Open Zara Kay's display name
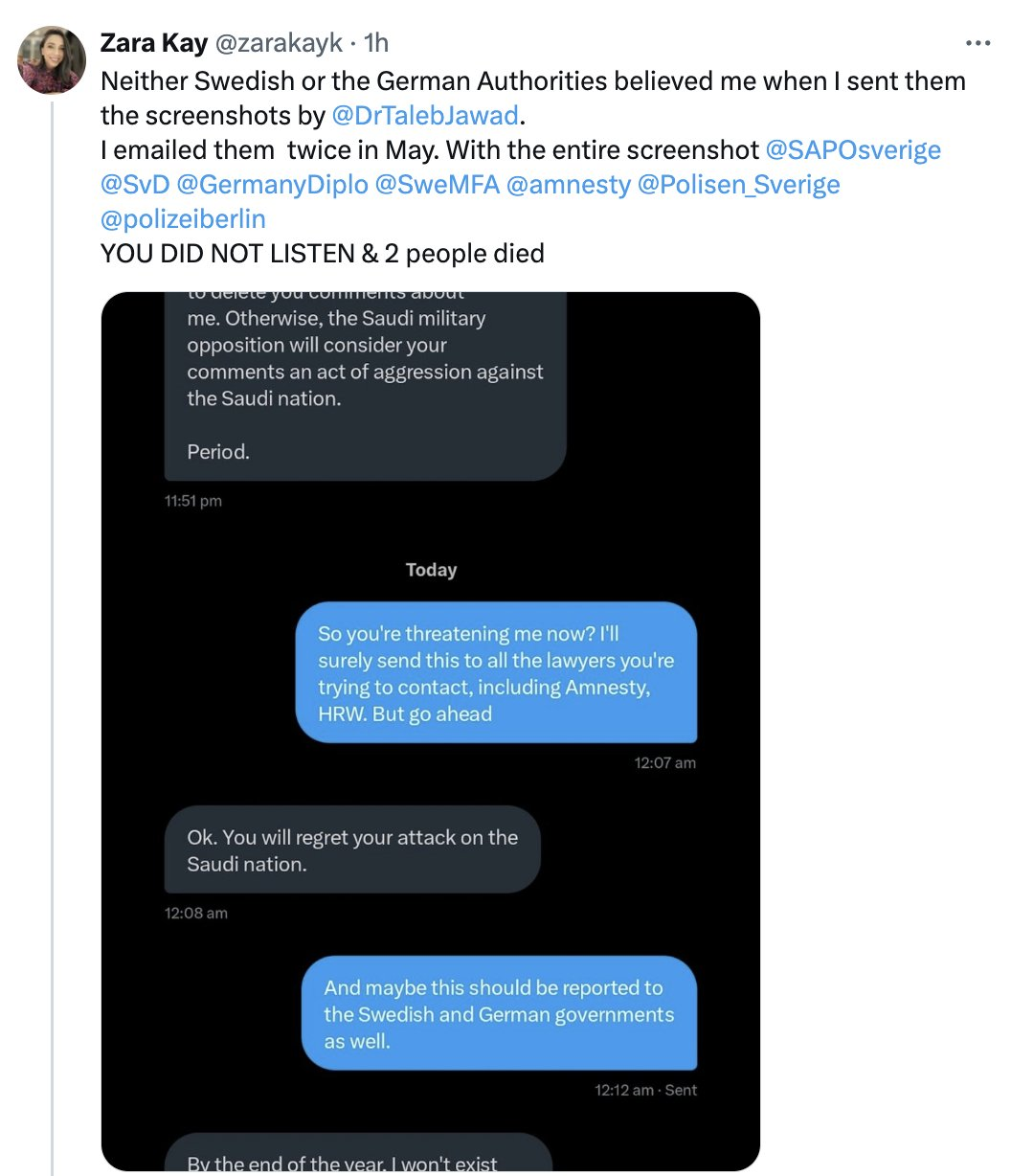 point(154,43)
